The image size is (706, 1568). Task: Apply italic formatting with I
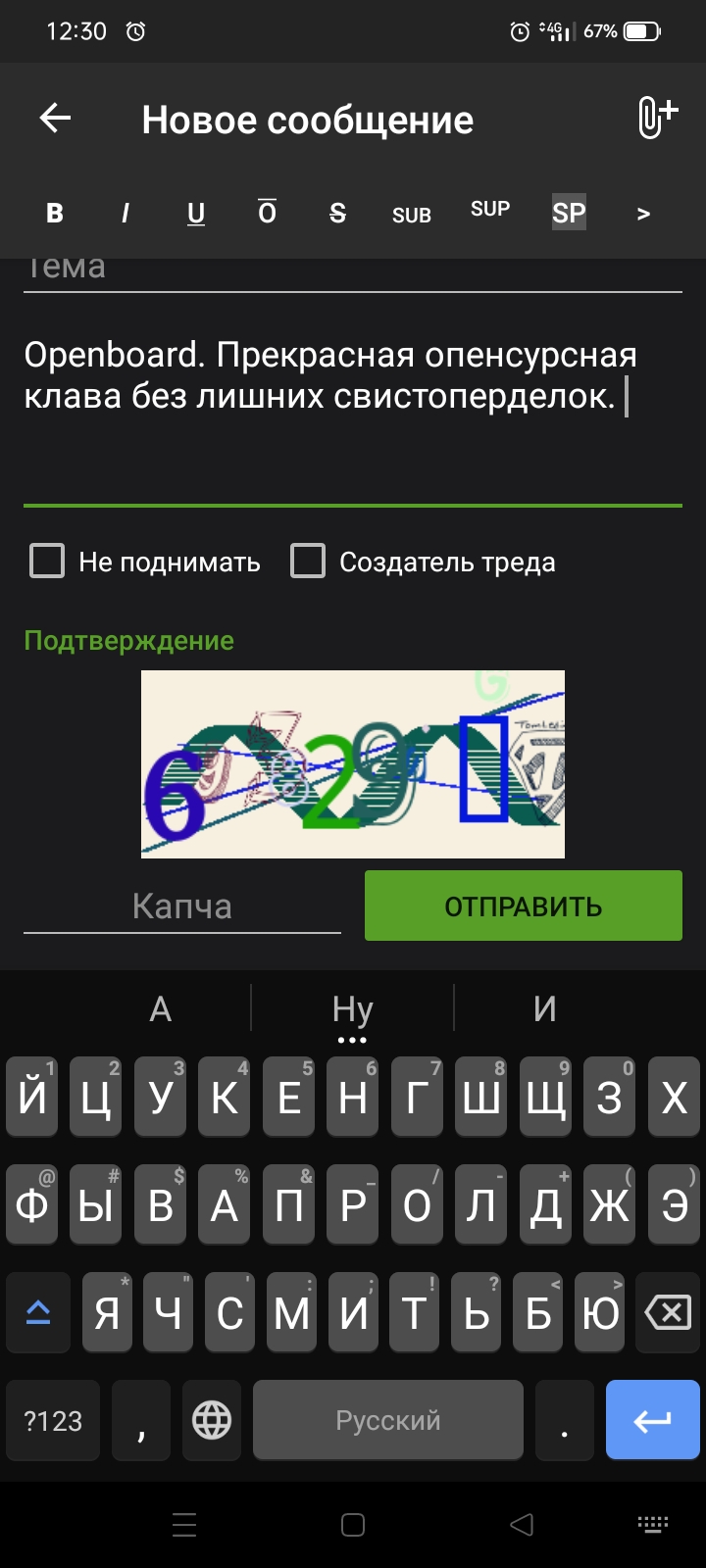pyautogui.click(x=126, y=213)
